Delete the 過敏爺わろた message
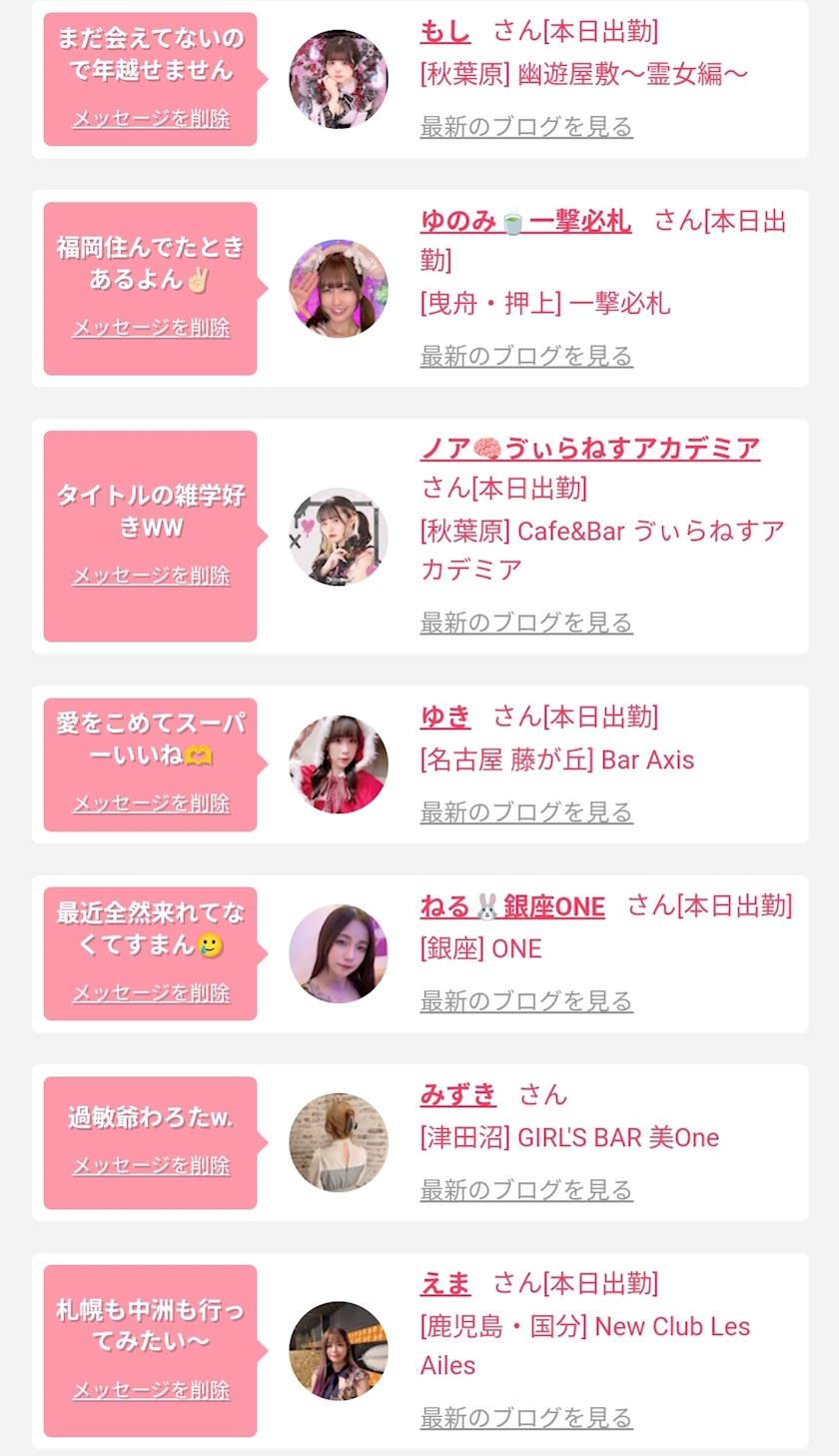 pos(151,1165)
